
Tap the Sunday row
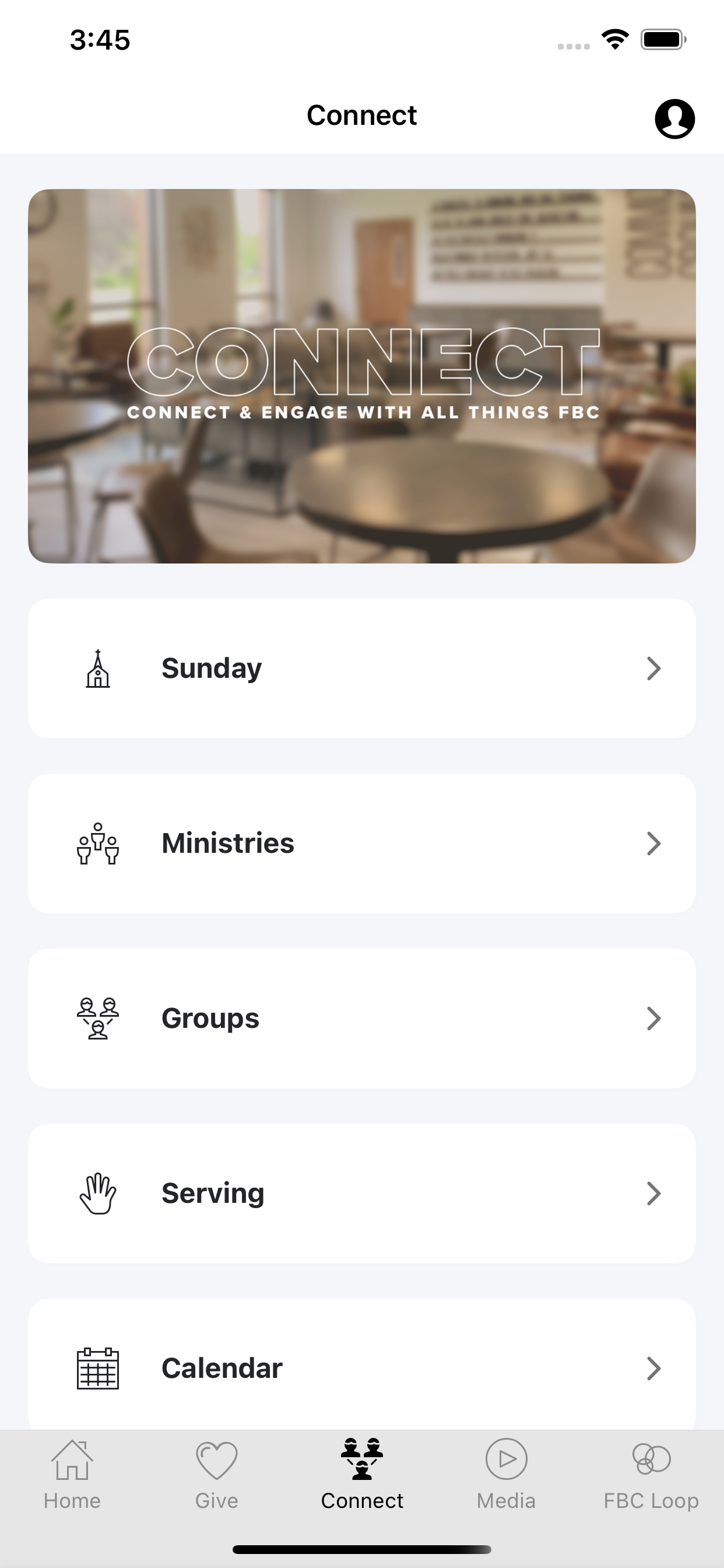(x=362, y=668)
